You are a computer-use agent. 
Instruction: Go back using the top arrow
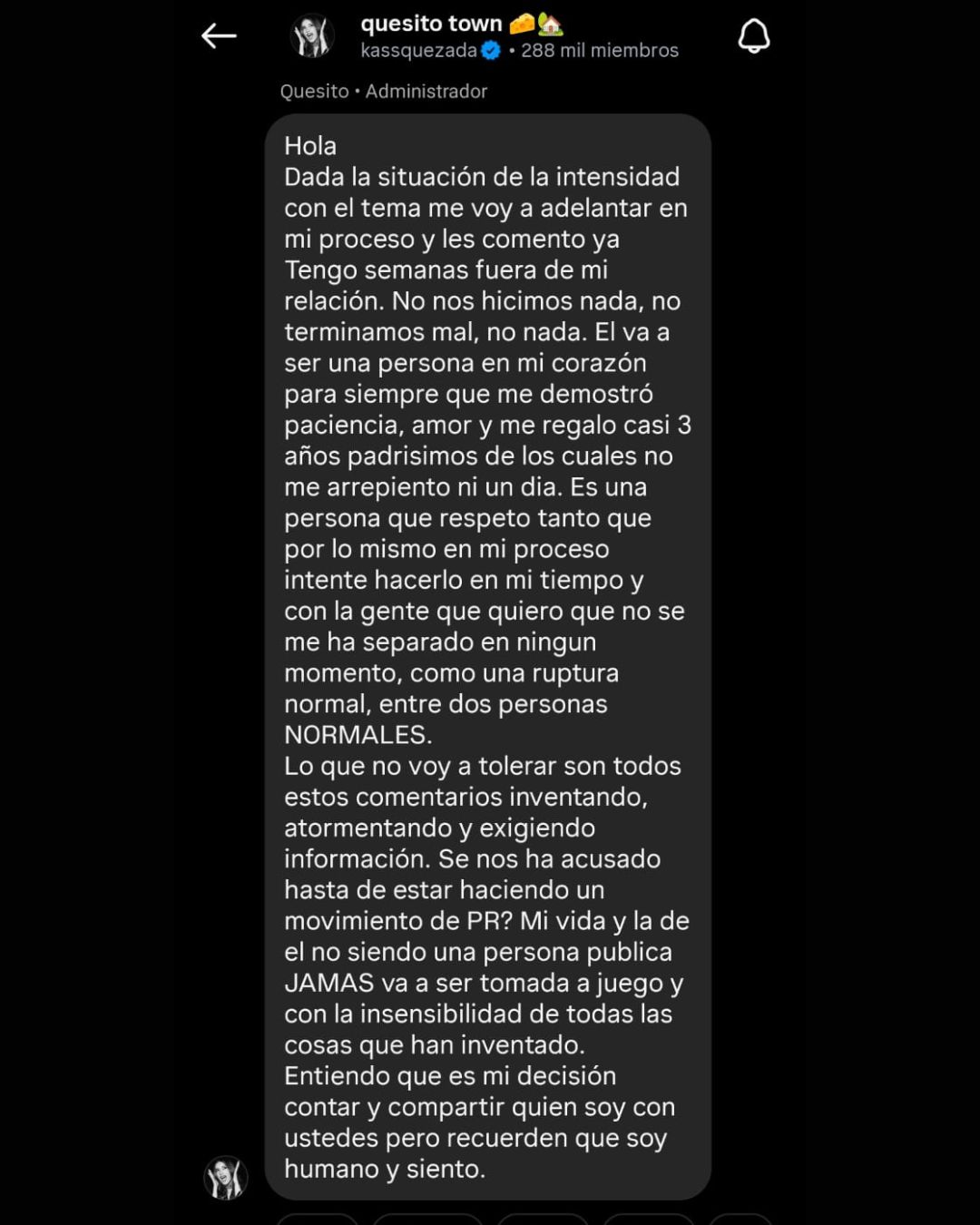(219, 36)
